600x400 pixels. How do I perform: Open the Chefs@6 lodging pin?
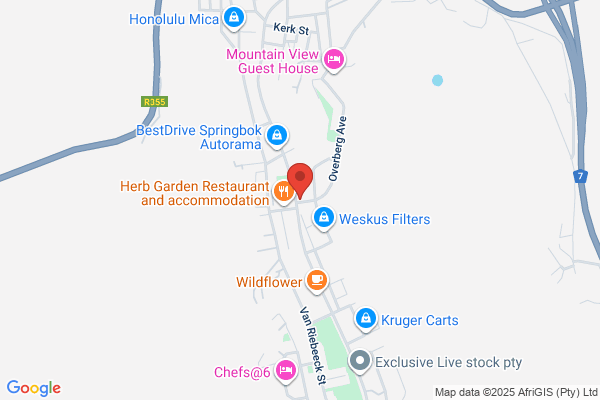[x=286, y=371]
